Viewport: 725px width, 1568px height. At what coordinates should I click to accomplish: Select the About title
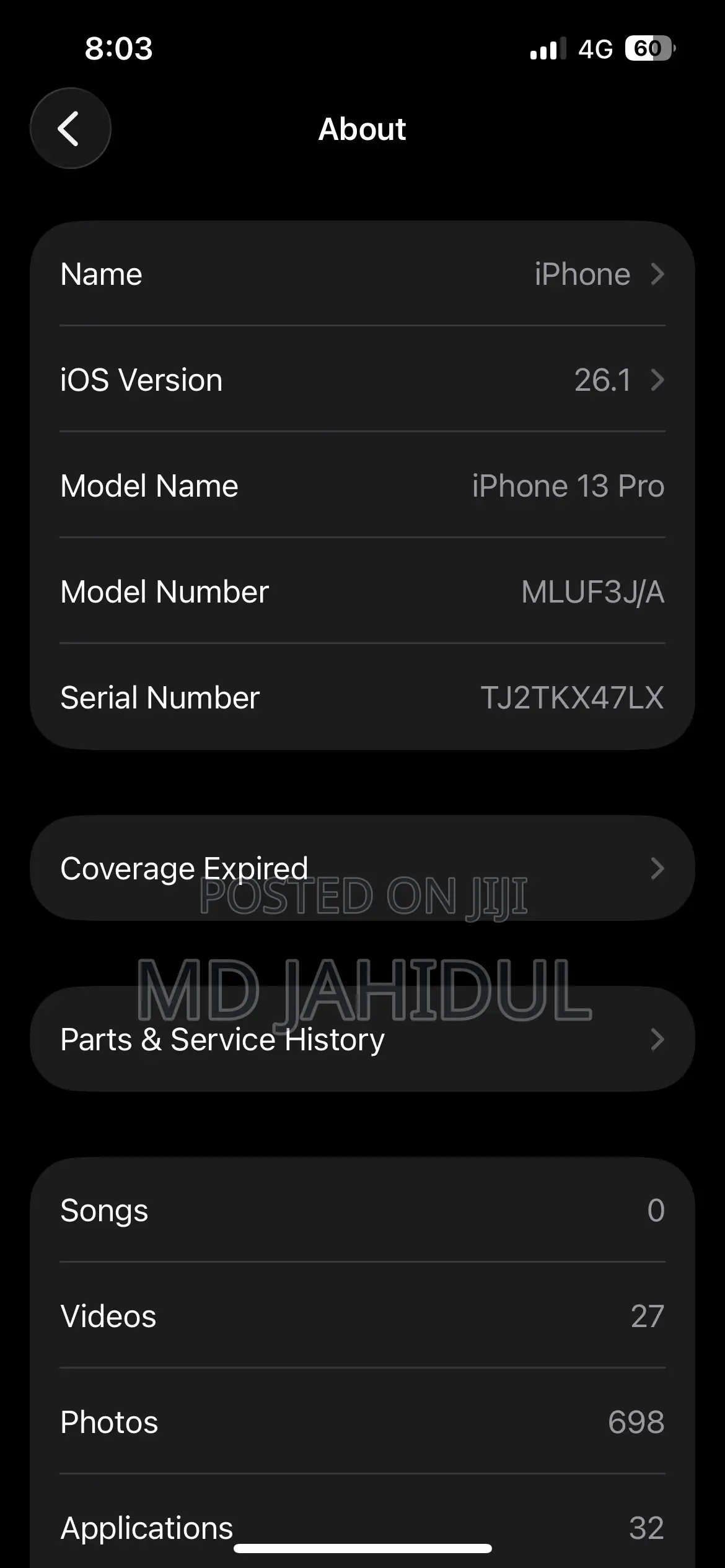pos(362,129)
